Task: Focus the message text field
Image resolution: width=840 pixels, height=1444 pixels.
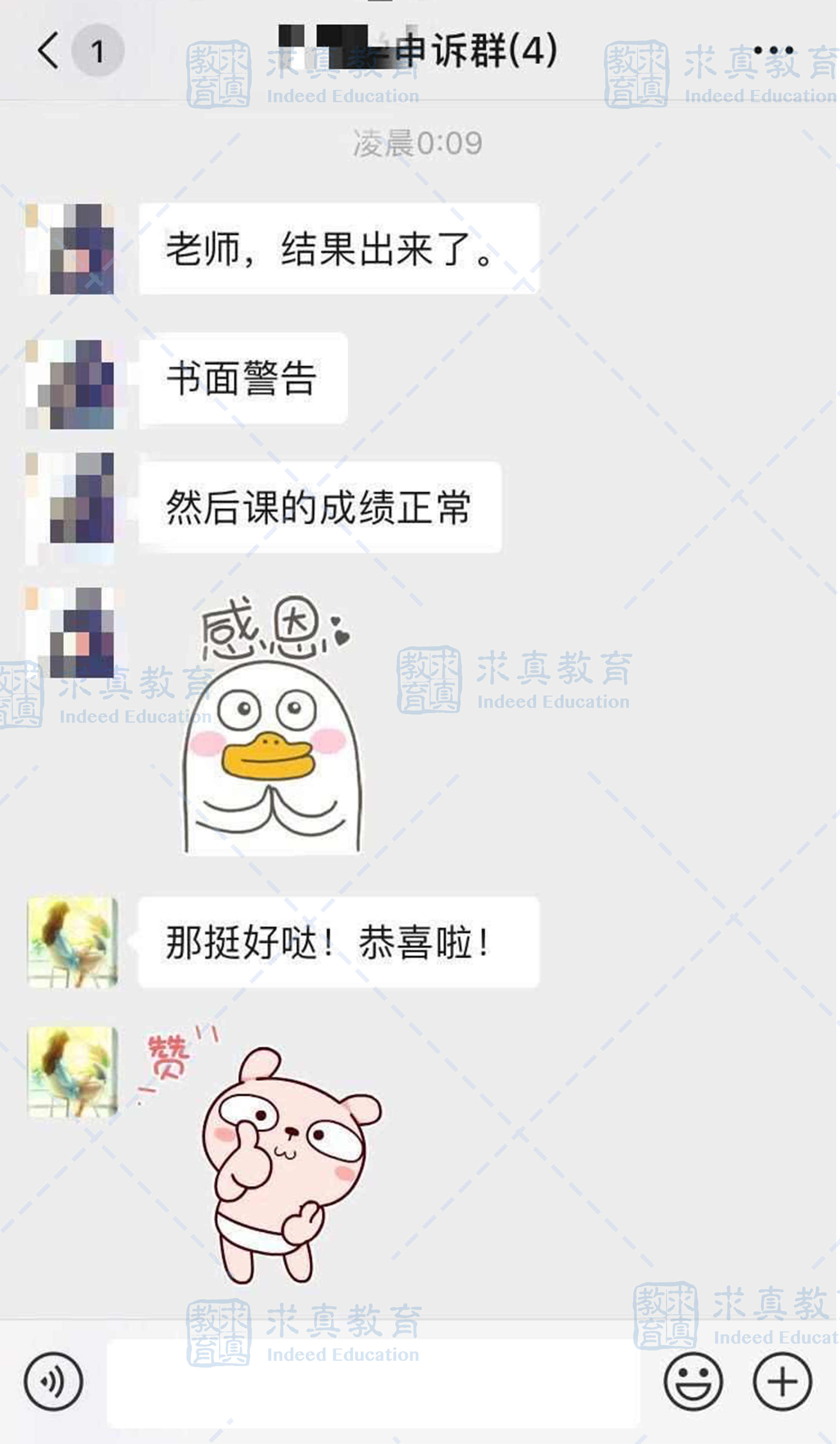Action: click(373, 1383)
